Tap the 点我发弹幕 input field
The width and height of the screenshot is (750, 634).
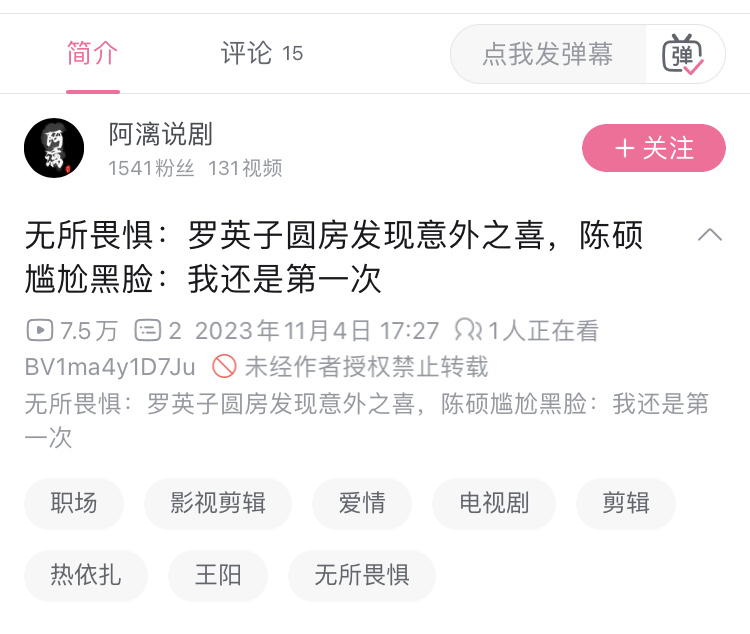tap(547, 54)
